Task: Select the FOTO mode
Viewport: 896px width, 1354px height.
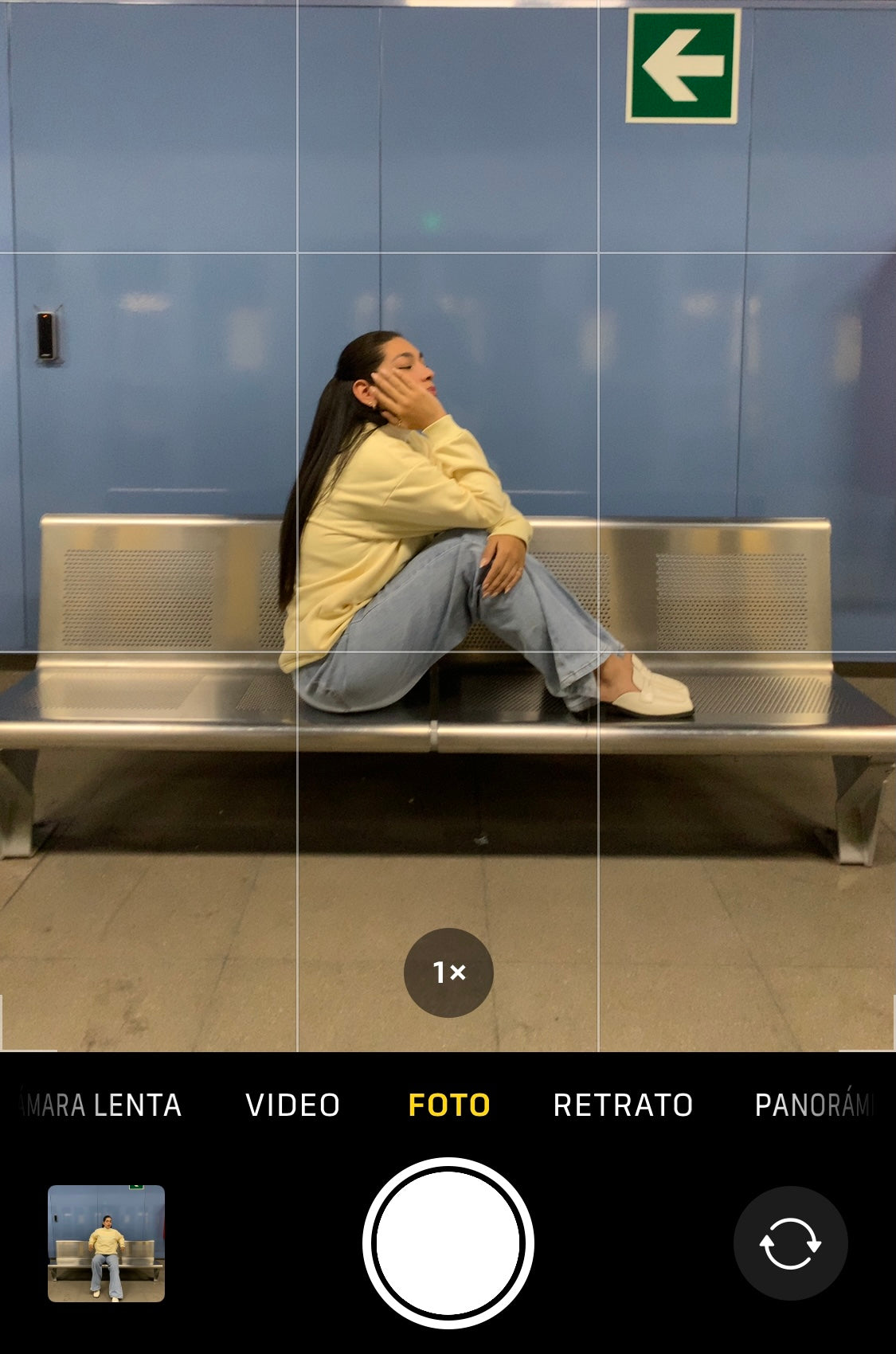Action: point(448,1105)
